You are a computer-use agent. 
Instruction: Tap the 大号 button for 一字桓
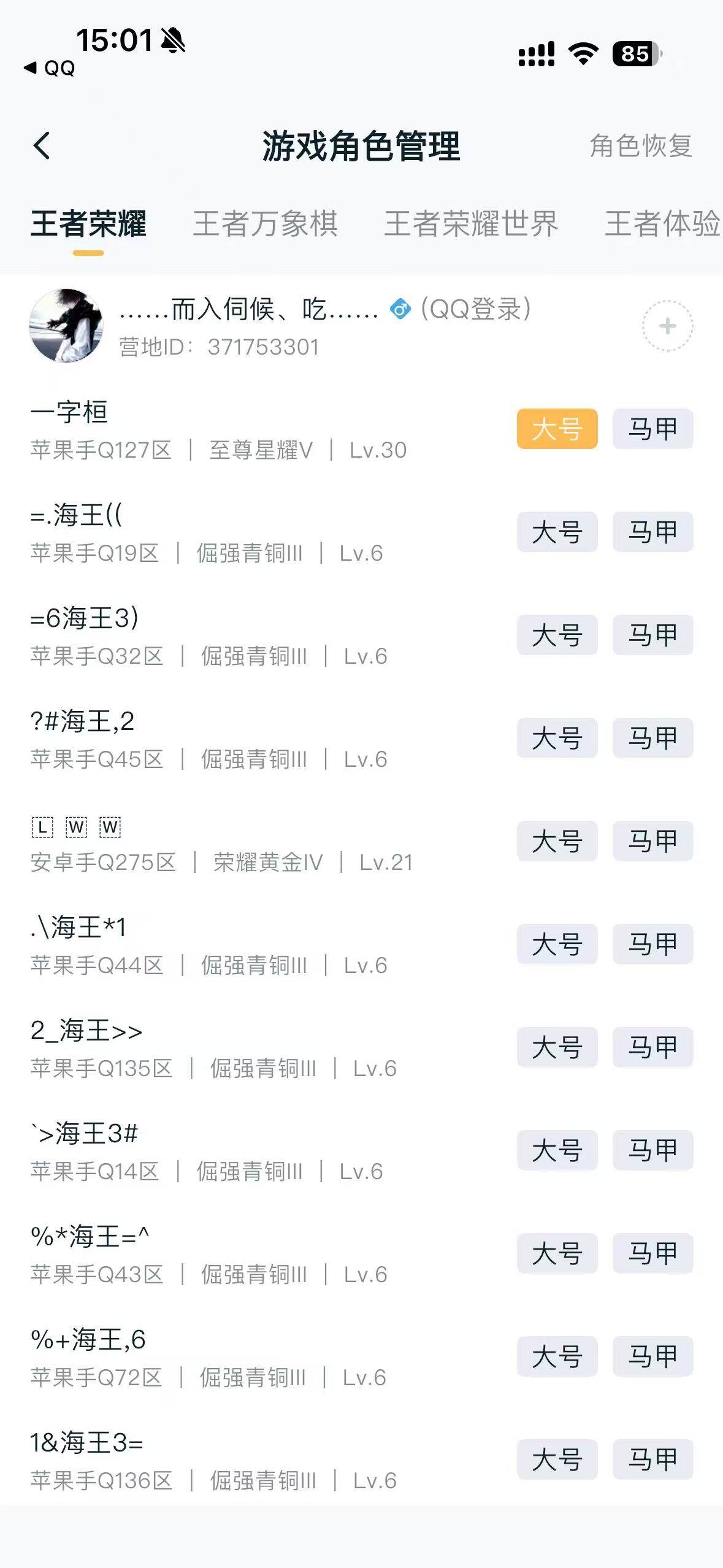[557, 429]
